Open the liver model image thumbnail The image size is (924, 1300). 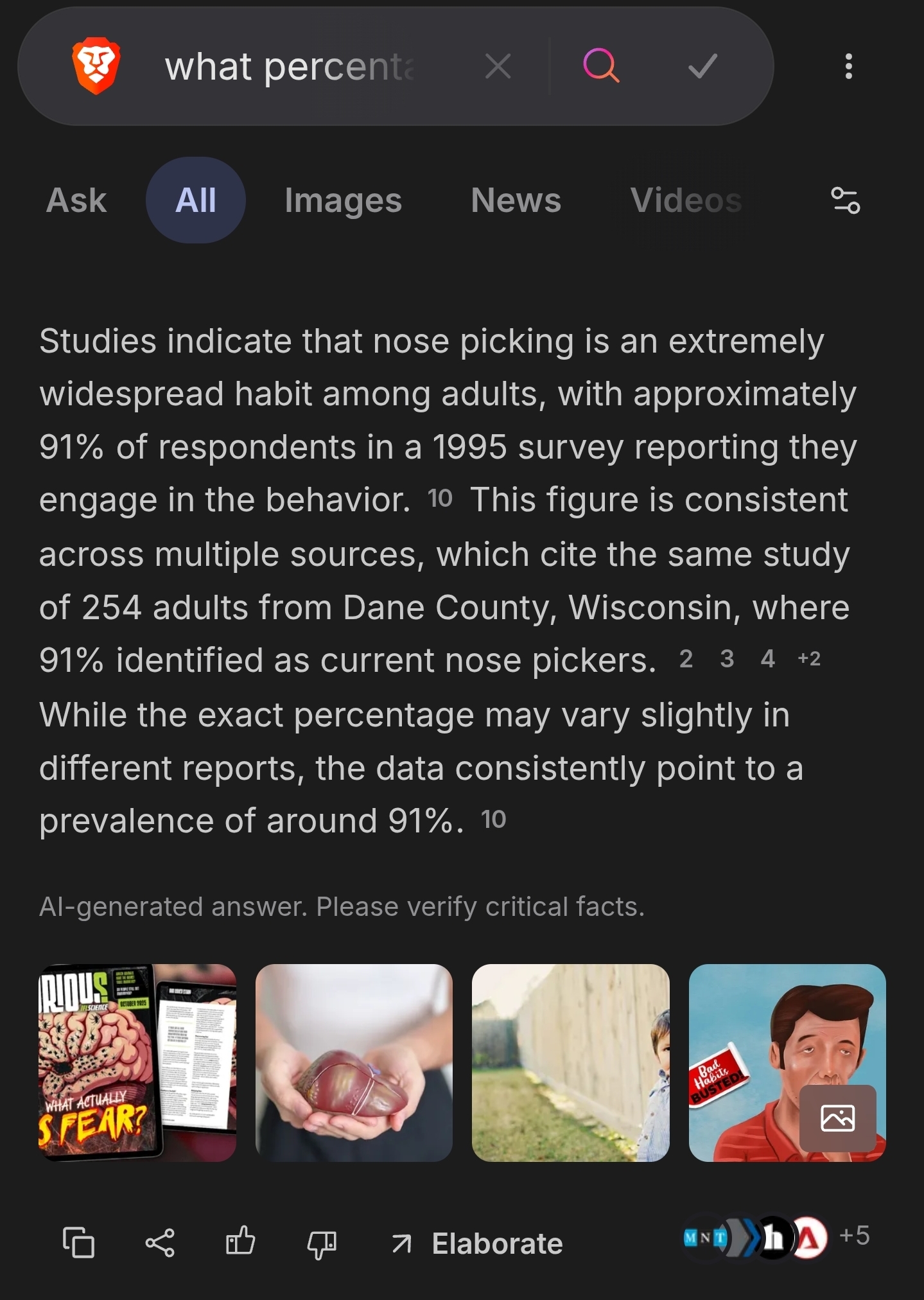(x=354, y=1062)
